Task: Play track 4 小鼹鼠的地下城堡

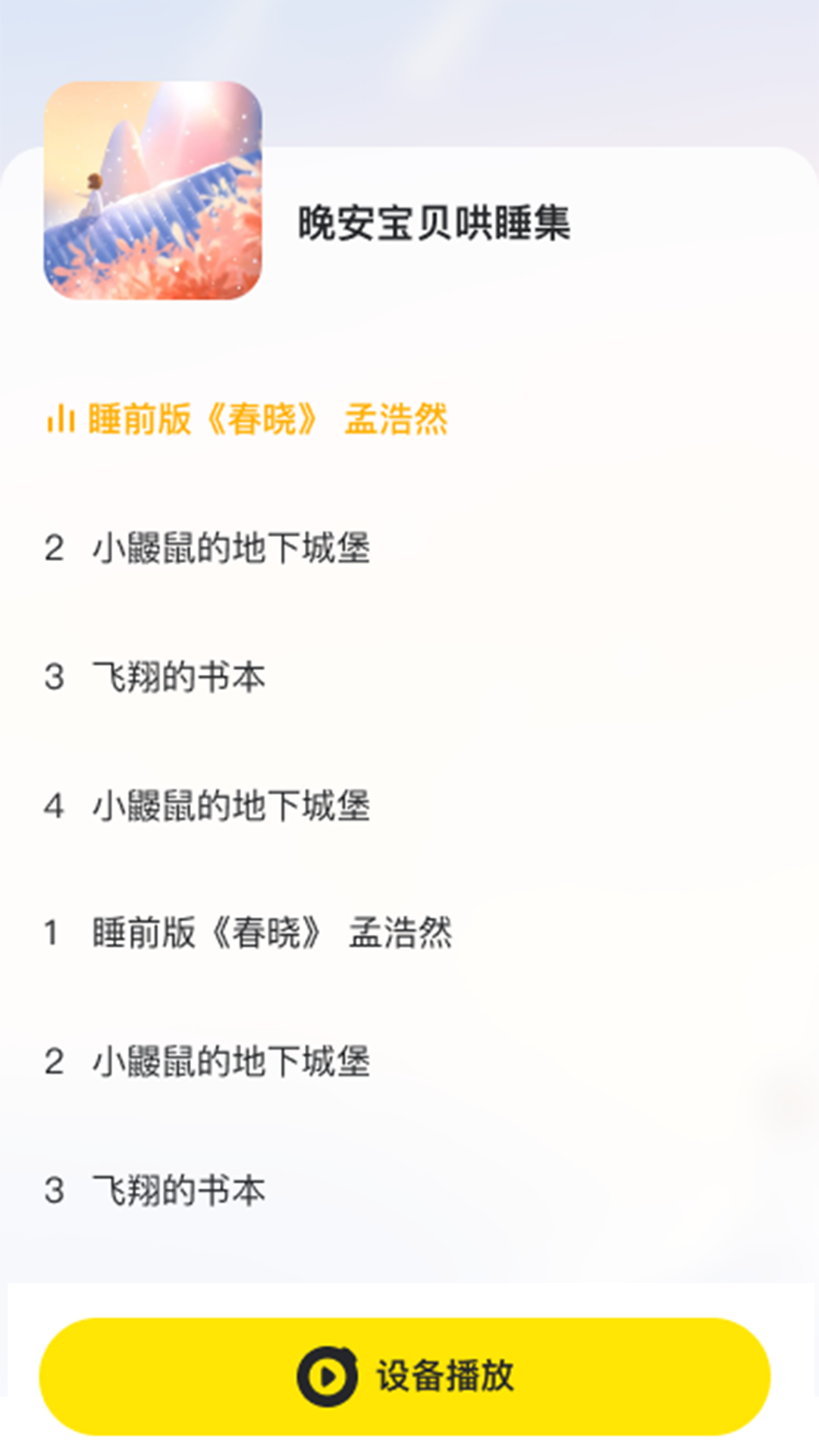Action: (231, 805)
